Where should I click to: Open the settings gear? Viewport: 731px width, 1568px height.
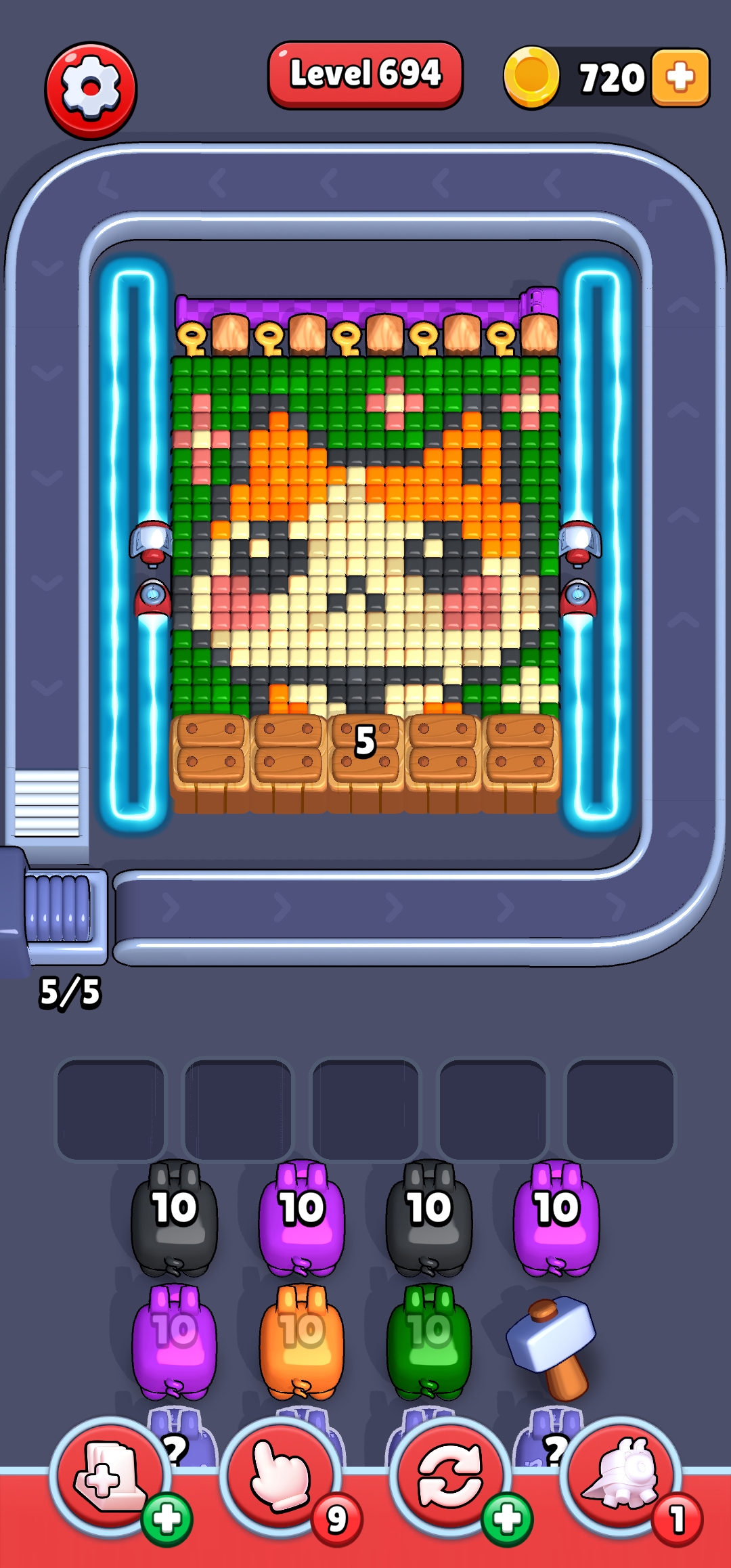(91, 90)
